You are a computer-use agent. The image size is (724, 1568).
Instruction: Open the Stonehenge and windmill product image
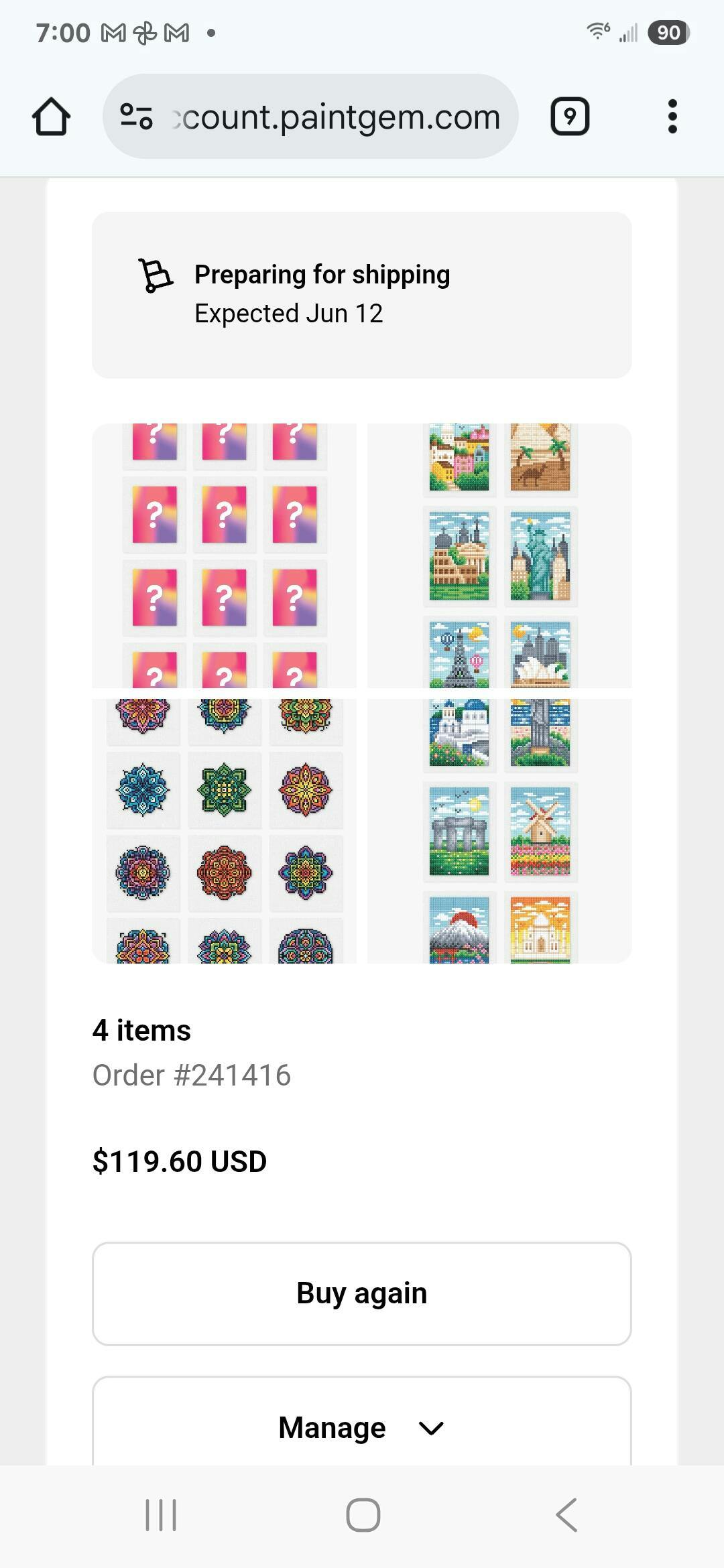pos(499,831)
